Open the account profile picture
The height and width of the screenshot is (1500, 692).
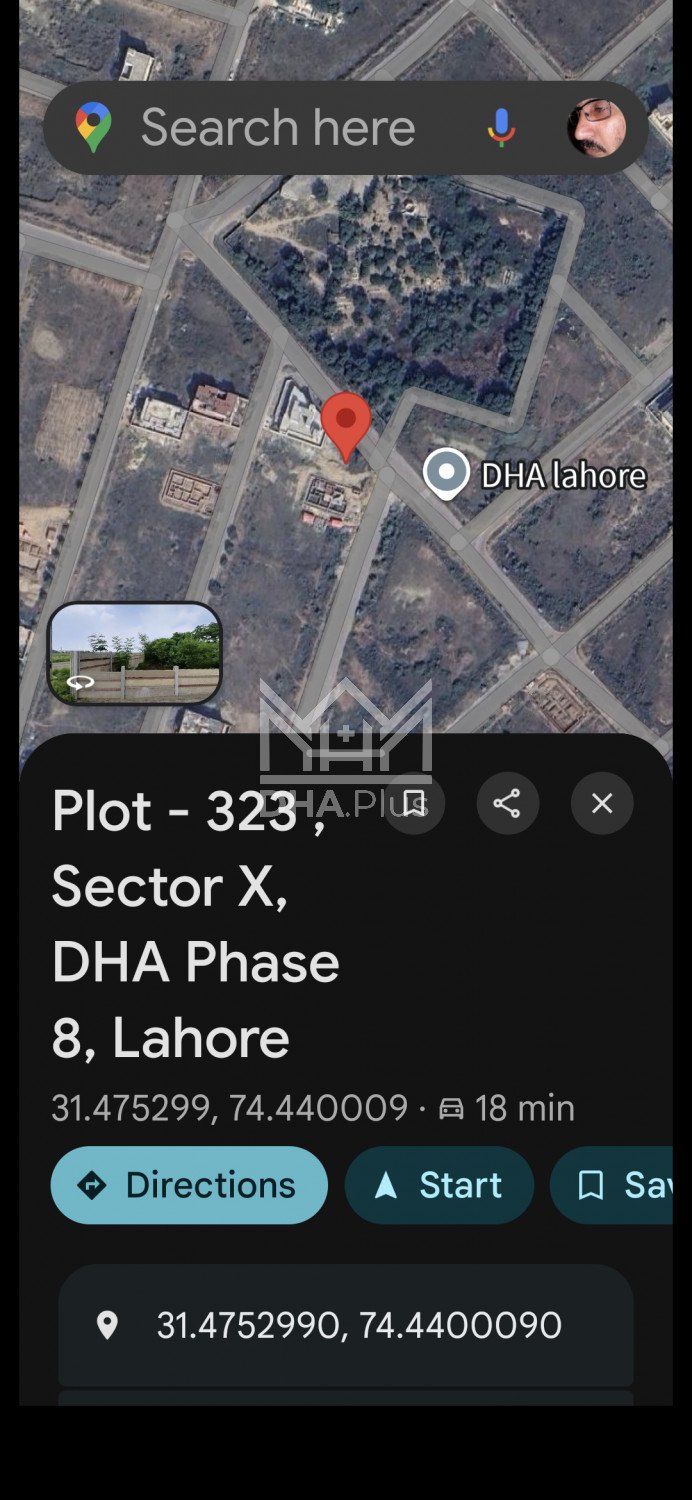pyautogui.click(x=596, y=128)
